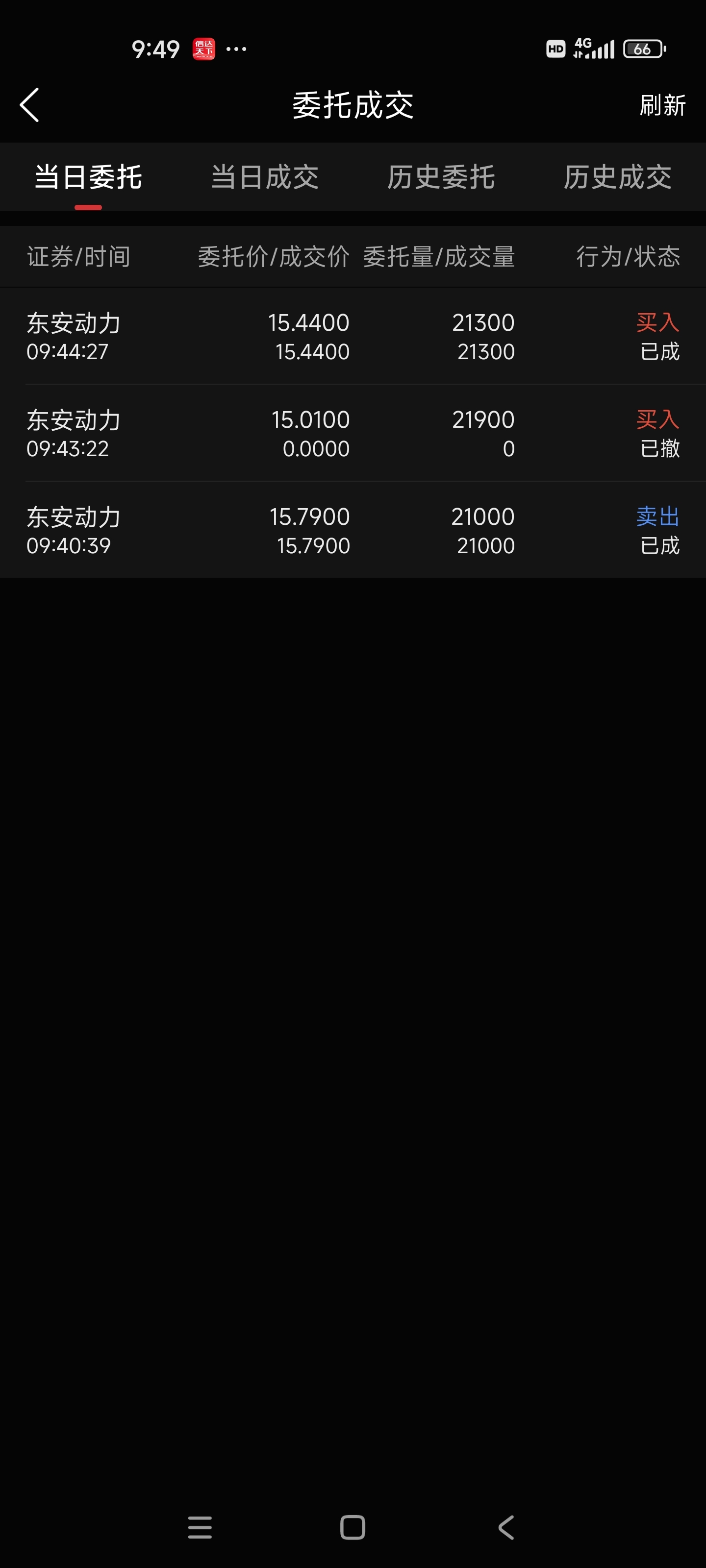Switch to the 历史成交 tab
The image size is (706, 1568).
[617, 177]
